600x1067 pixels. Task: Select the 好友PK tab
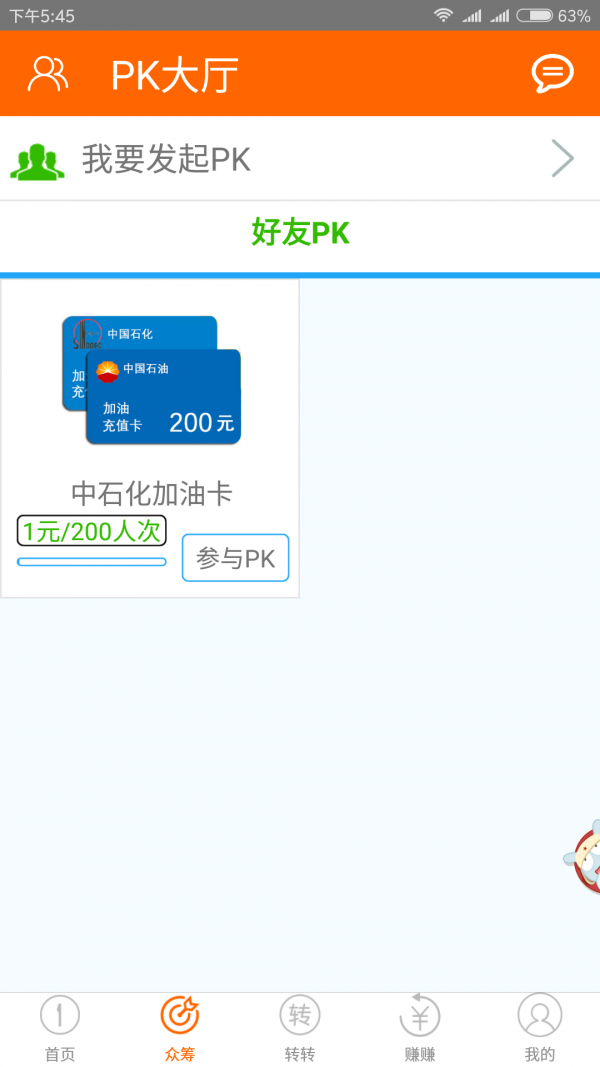(300, 233)
